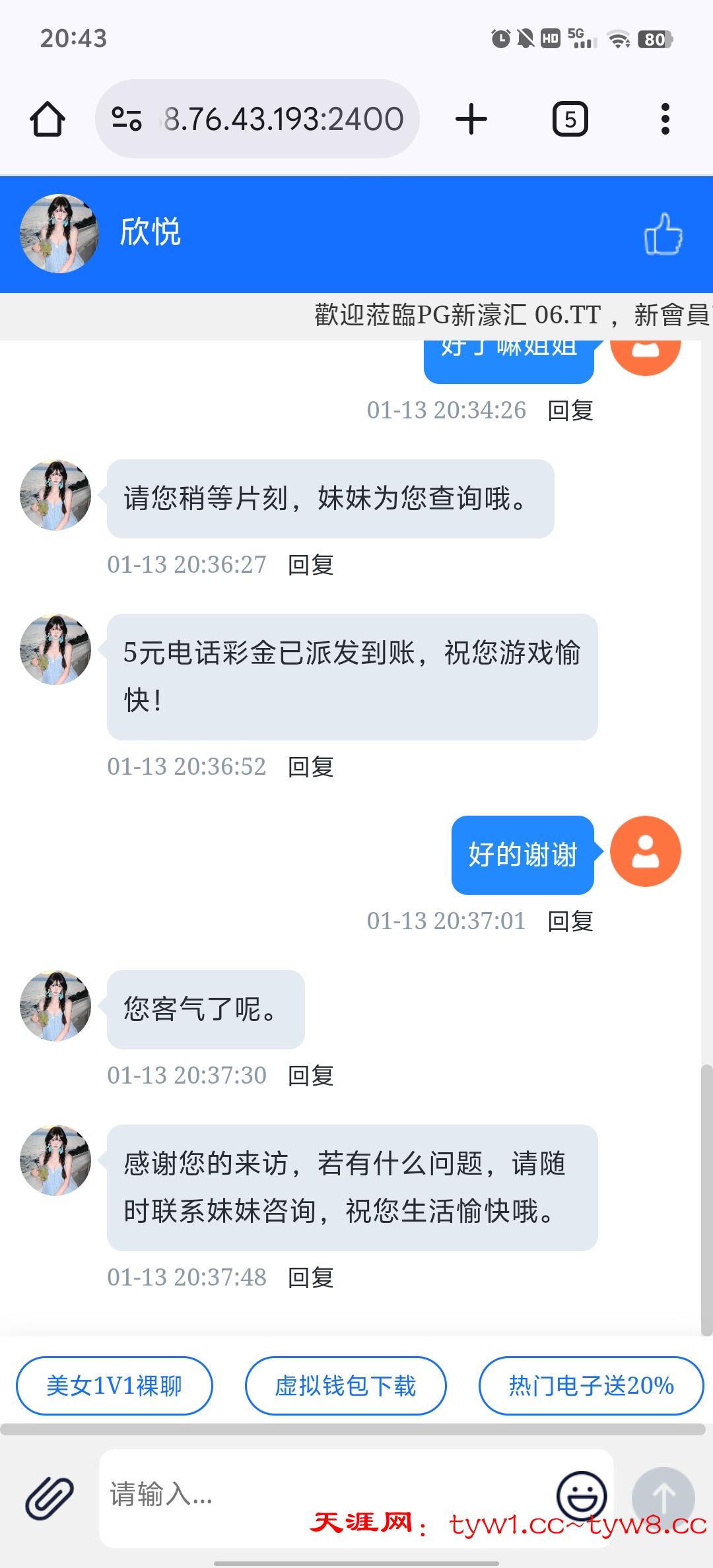
Task: Reply to the message sent at 20:34:26
Action: click(x=570, y=410)
